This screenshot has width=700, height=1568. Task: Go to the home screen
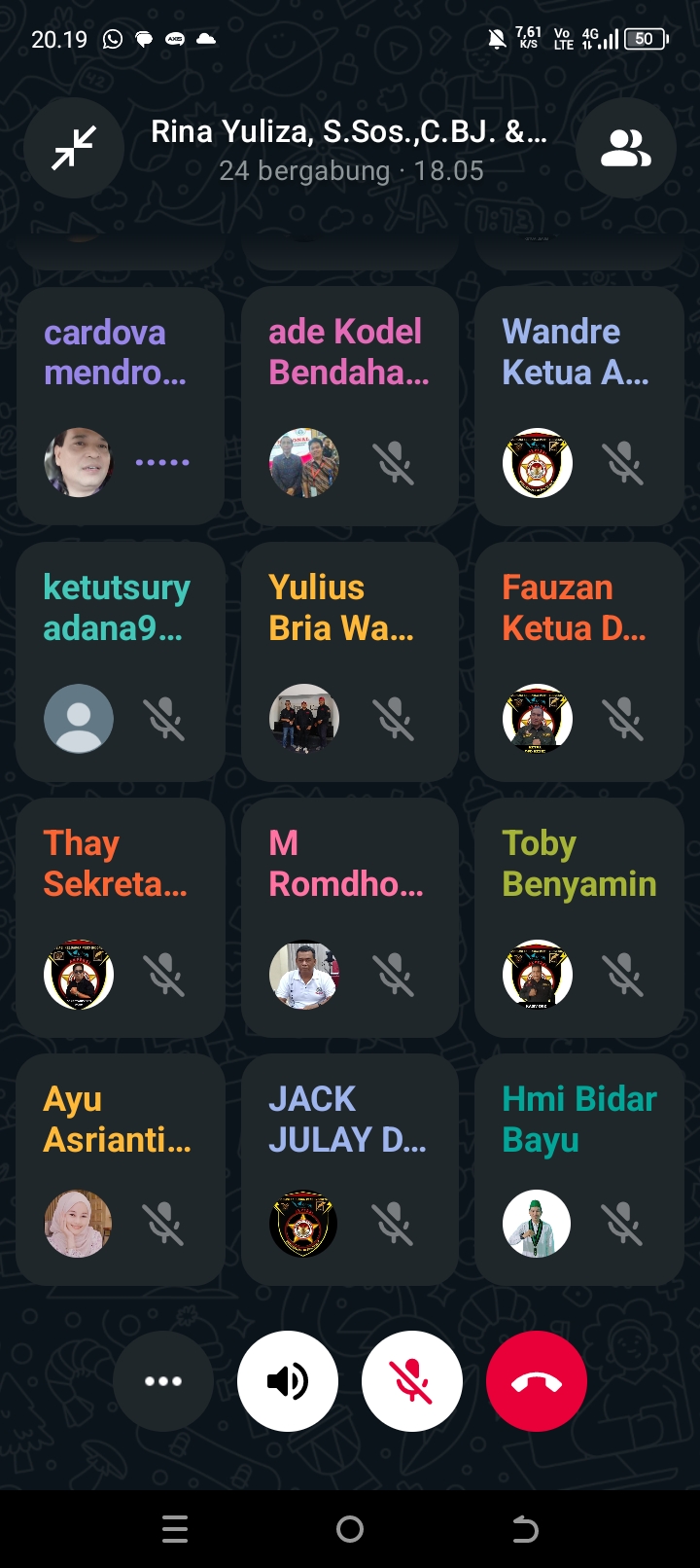pos(350,1529)
